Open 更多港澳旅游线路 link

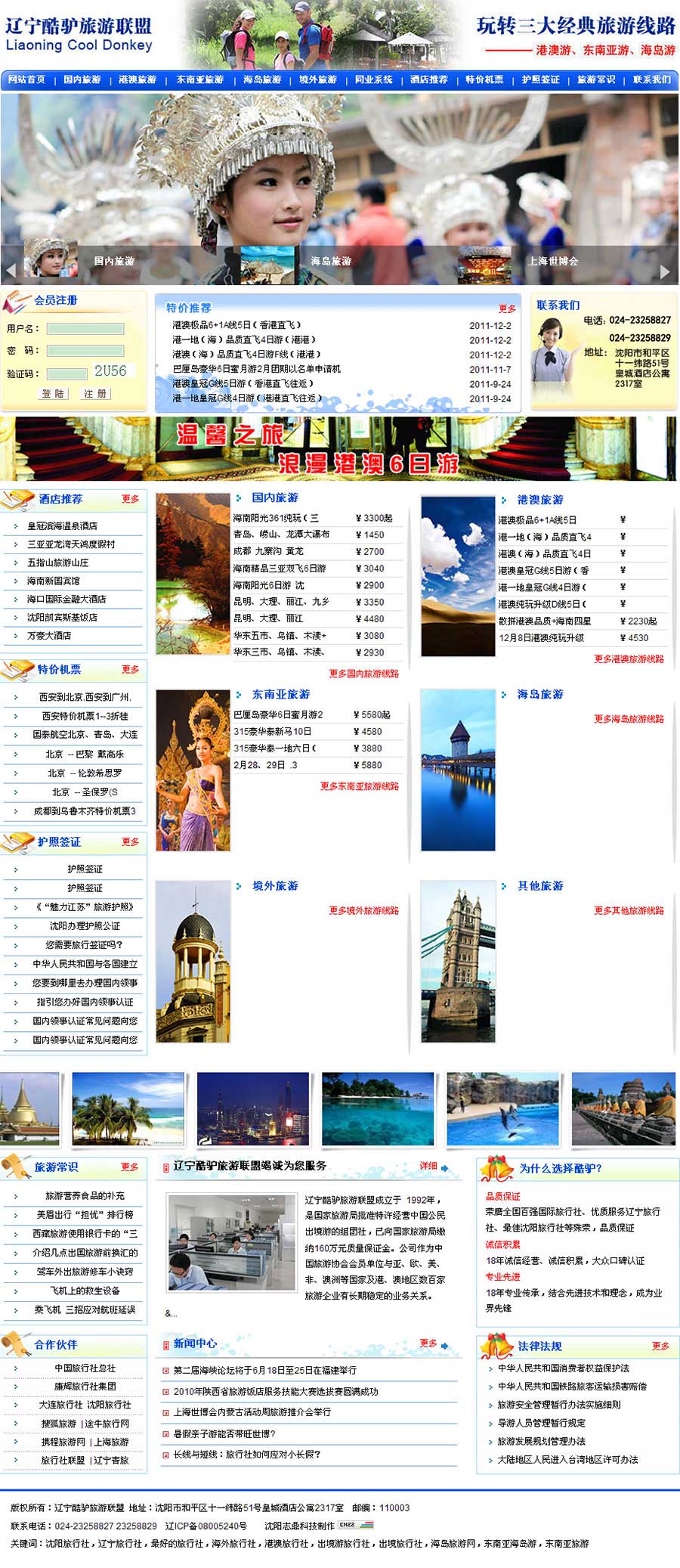(x=629, y=659)
